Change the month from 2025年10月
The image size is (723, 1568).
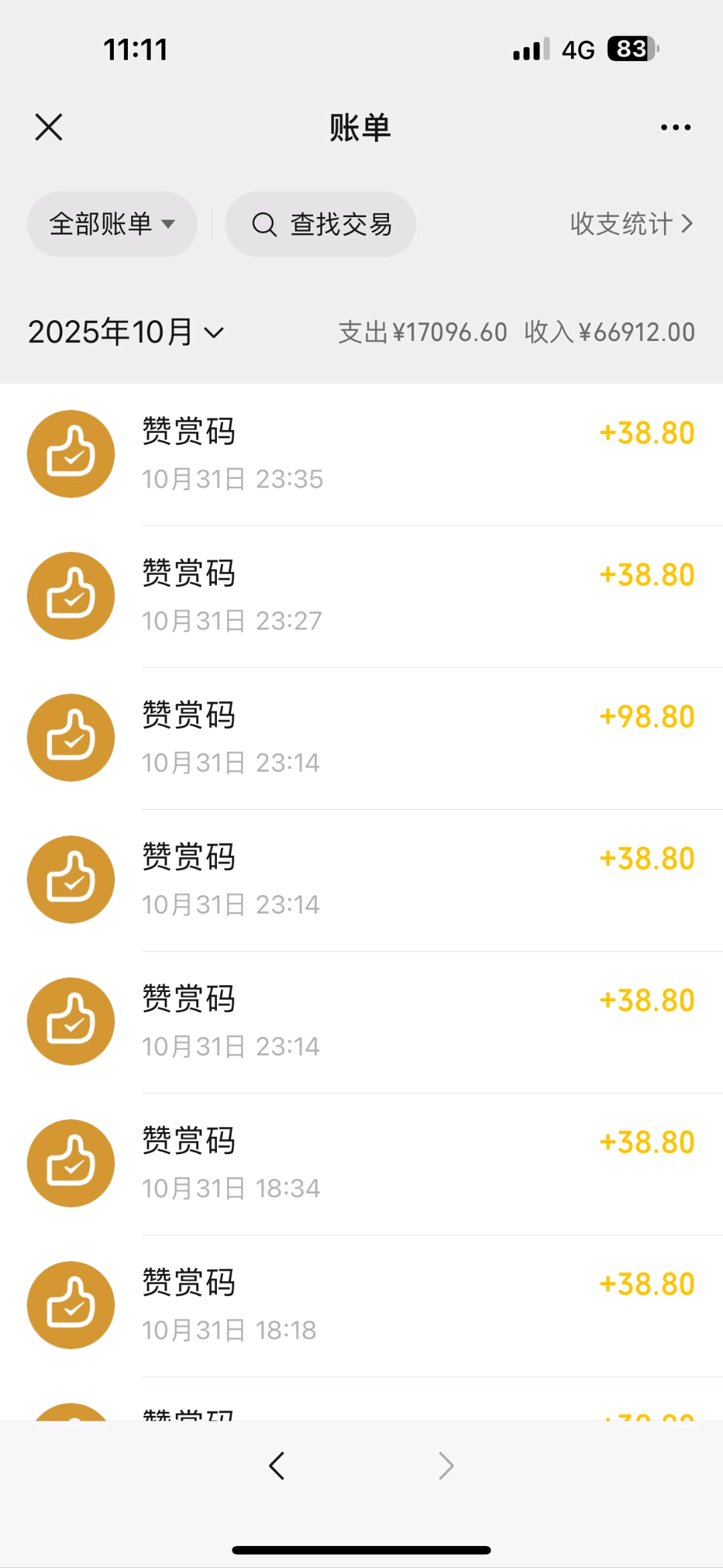[x=126, y=332]
